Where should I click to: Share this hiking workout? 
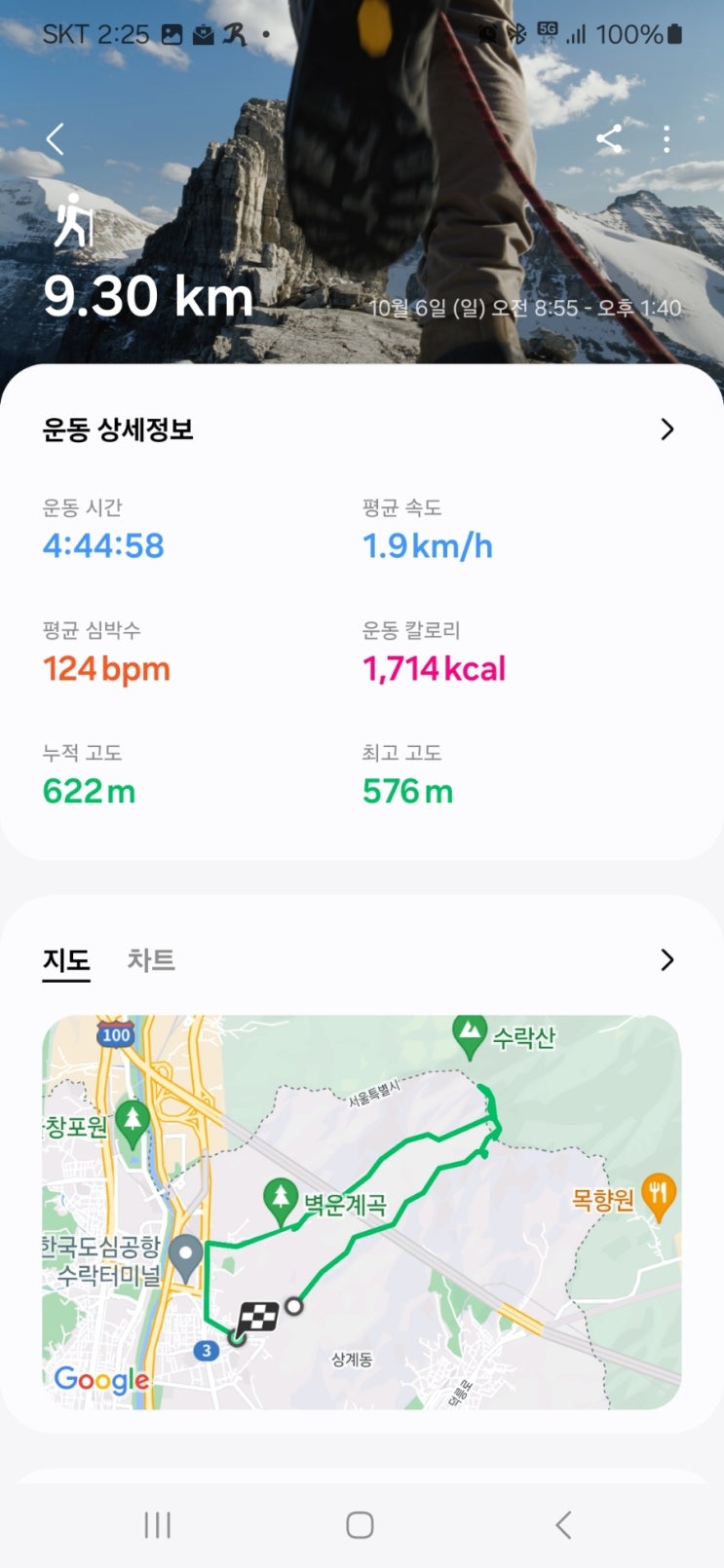pyautogui.click(x=609, y=139)
